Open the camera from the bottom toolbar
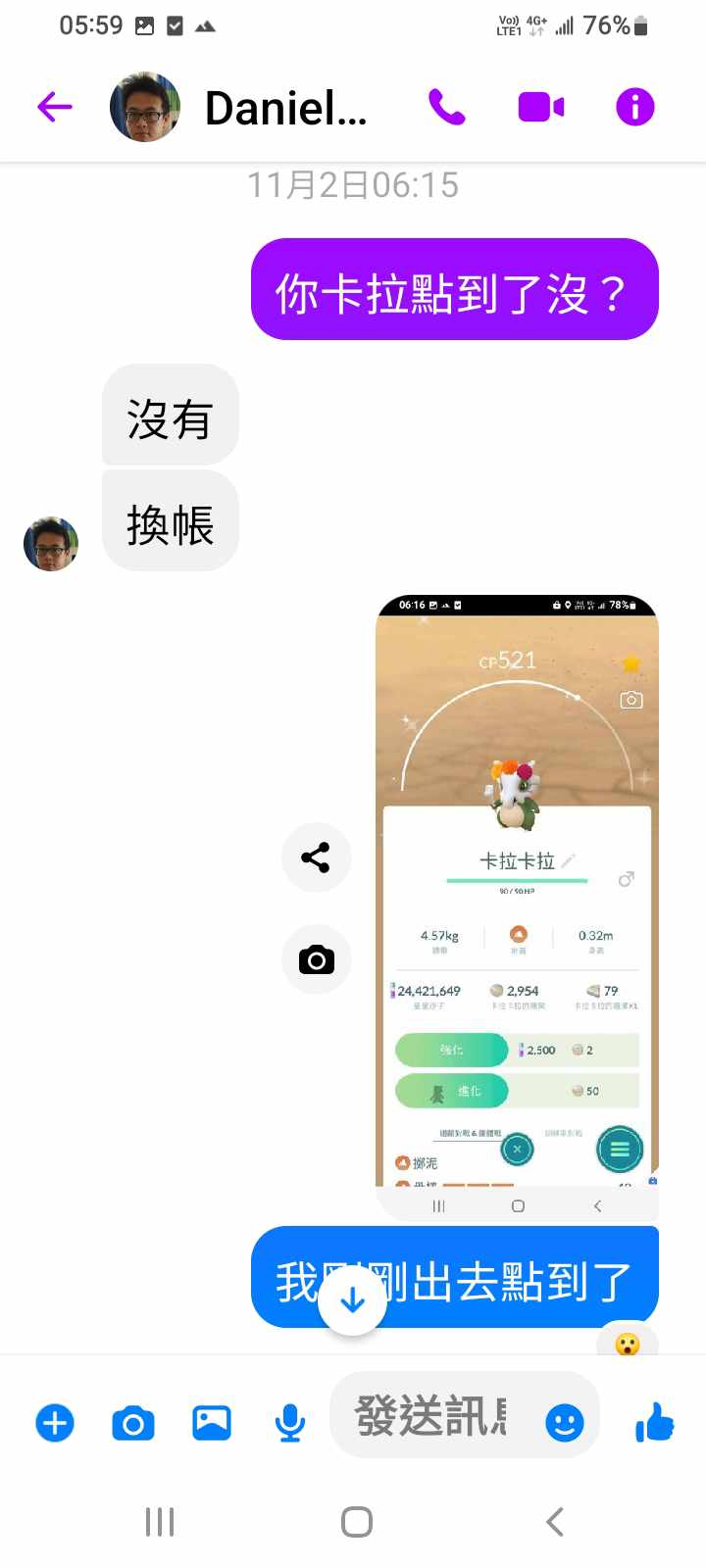This screenshot has width=706, height=1568. (x=133, y=1422)
